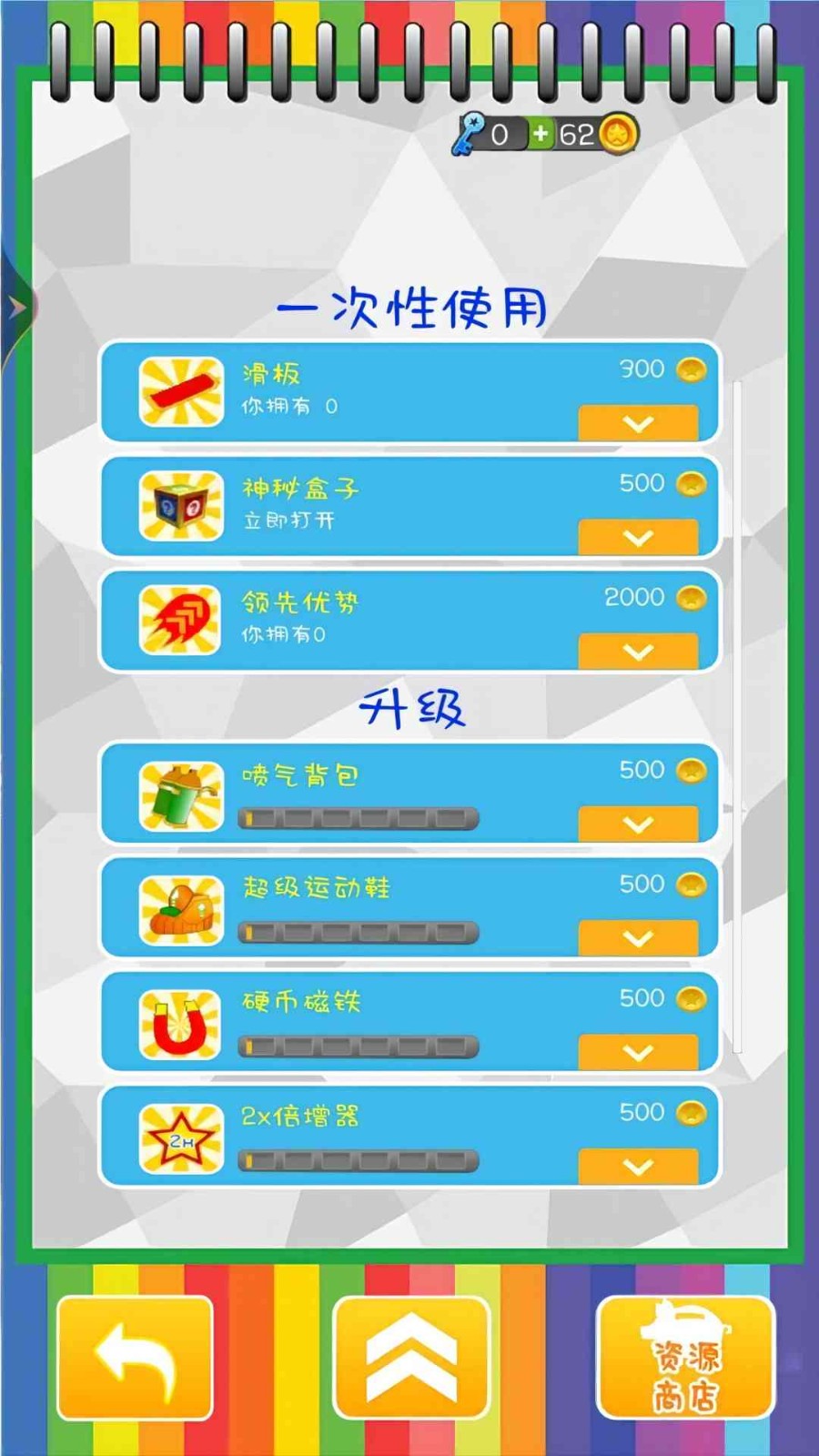Expand the jetpack upgrade dropdown

[640, 824]
